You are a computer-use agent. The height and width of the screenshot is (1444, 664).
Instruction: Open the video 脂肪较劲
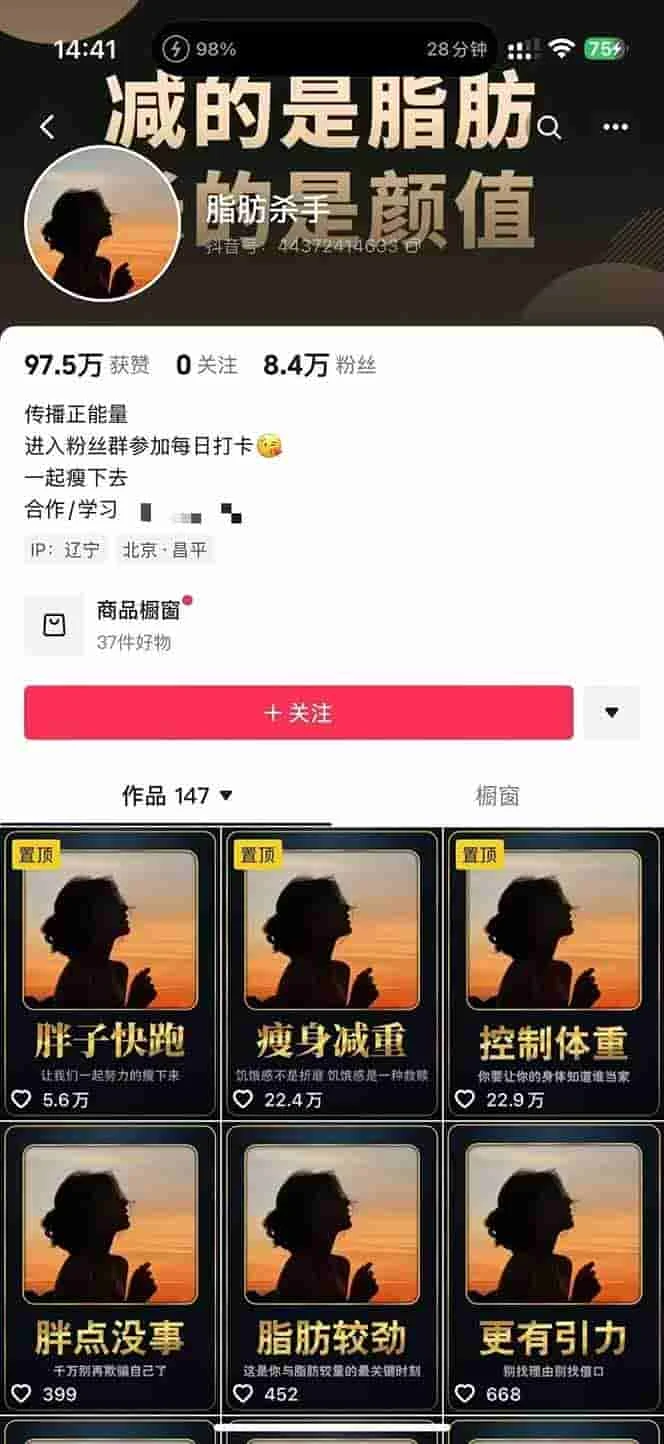pyautogui.click(x=331, y=1265)
